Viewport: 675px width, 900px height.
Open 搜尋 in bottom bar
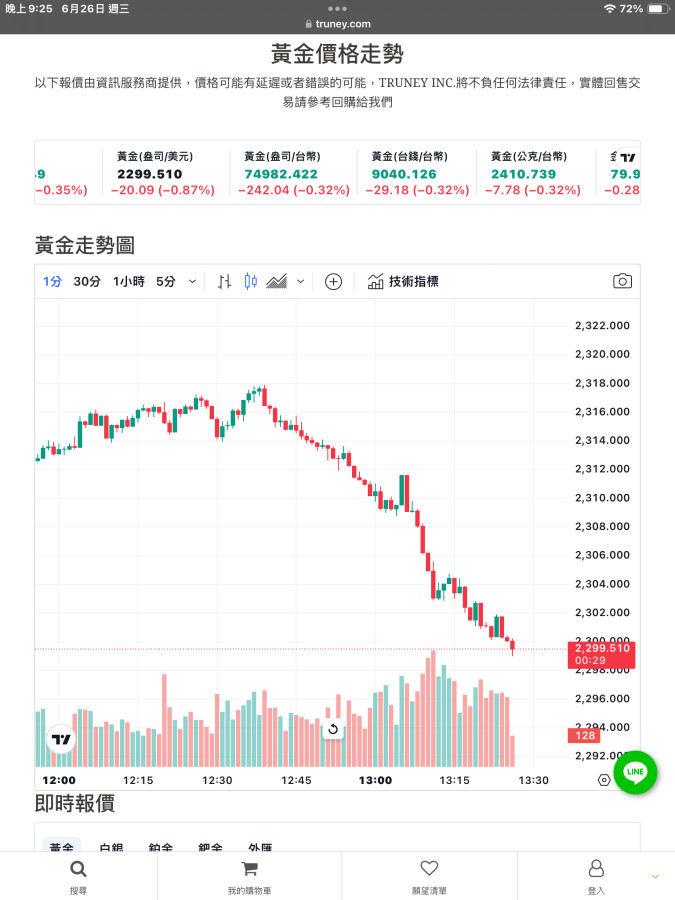tap(78, 875)
